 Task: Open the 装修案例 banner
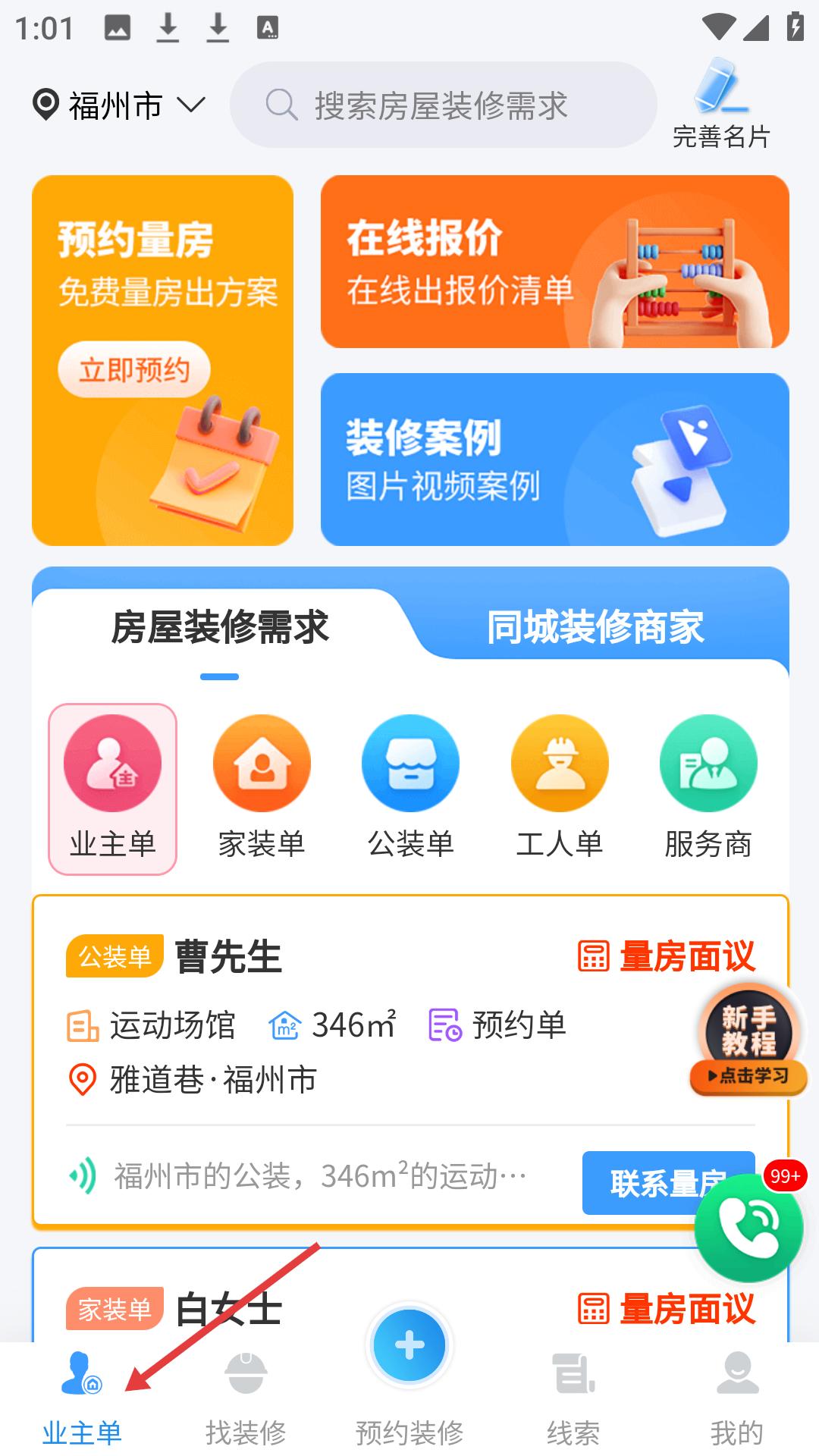(x=554, y=459)
